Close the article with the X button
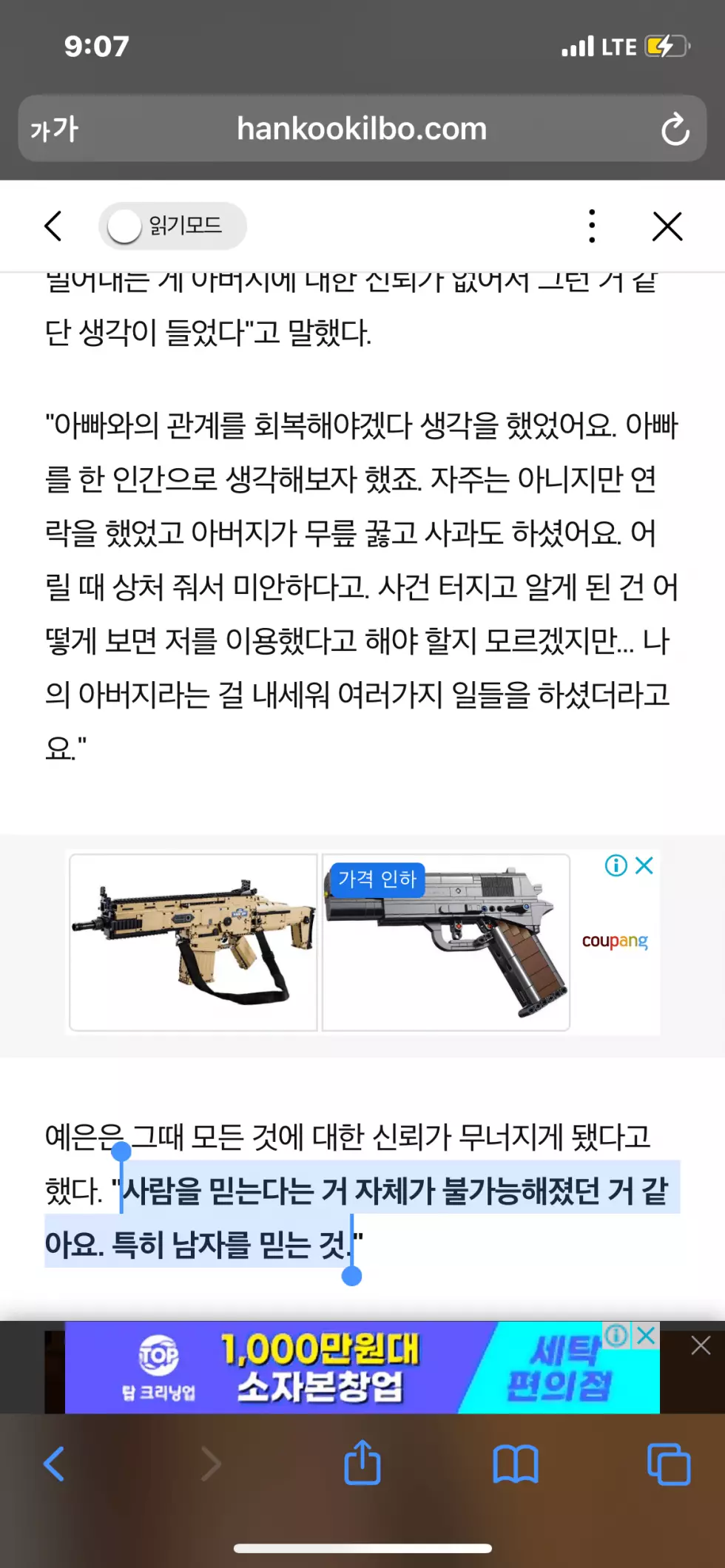The image size is (725, 1568). 667,226
